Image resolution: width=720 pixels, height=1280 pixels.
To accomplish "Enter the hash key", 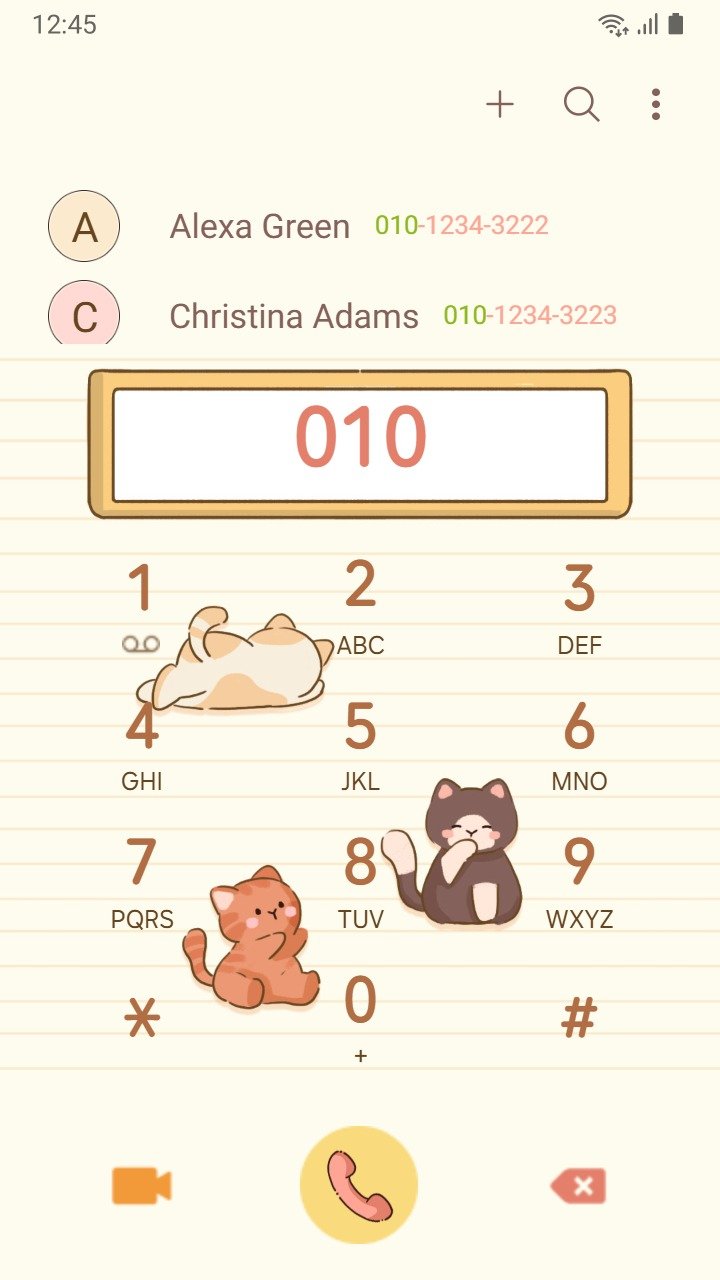I will click(x=579, y=1018).
